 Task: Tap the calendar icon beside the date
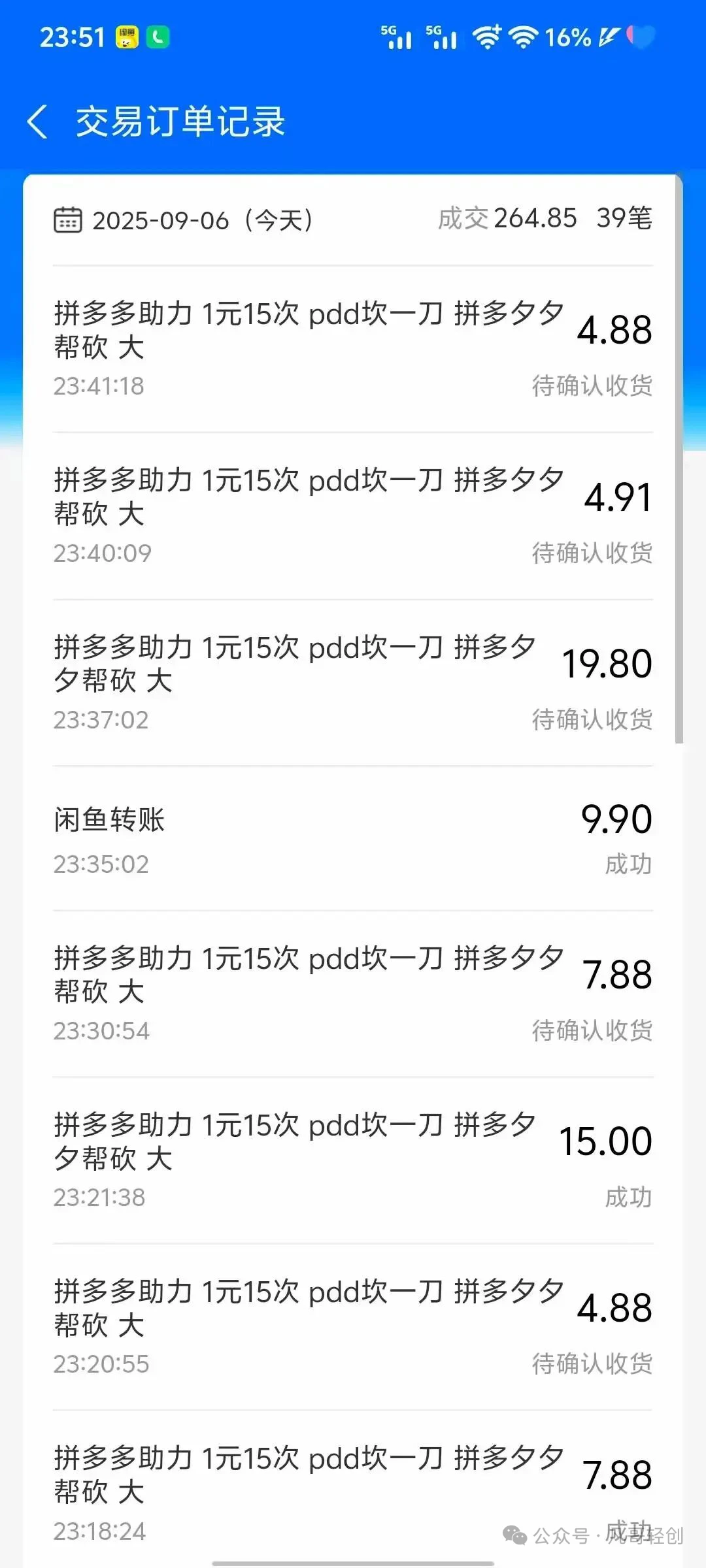point(68,220)
